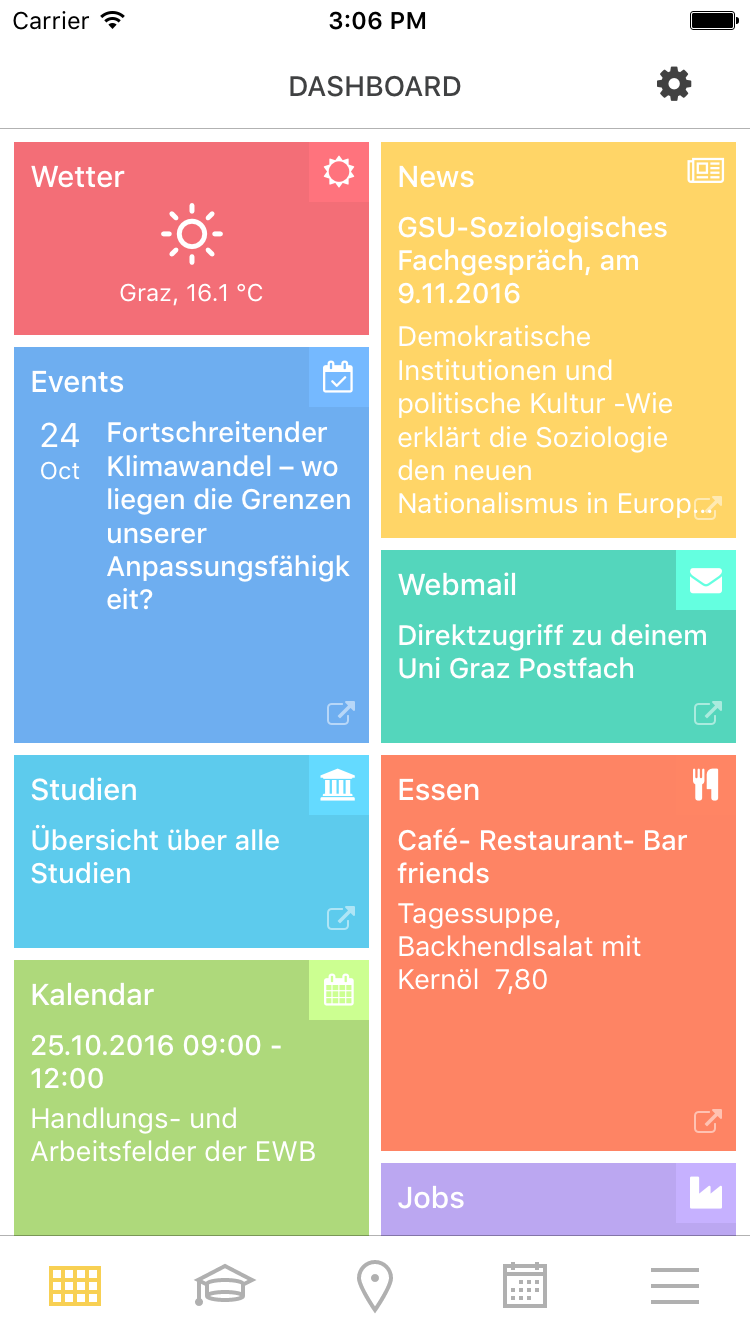Switch to the calendar tab
The height and width of the screenshot is (1334, 750).
pos(524,1285)
